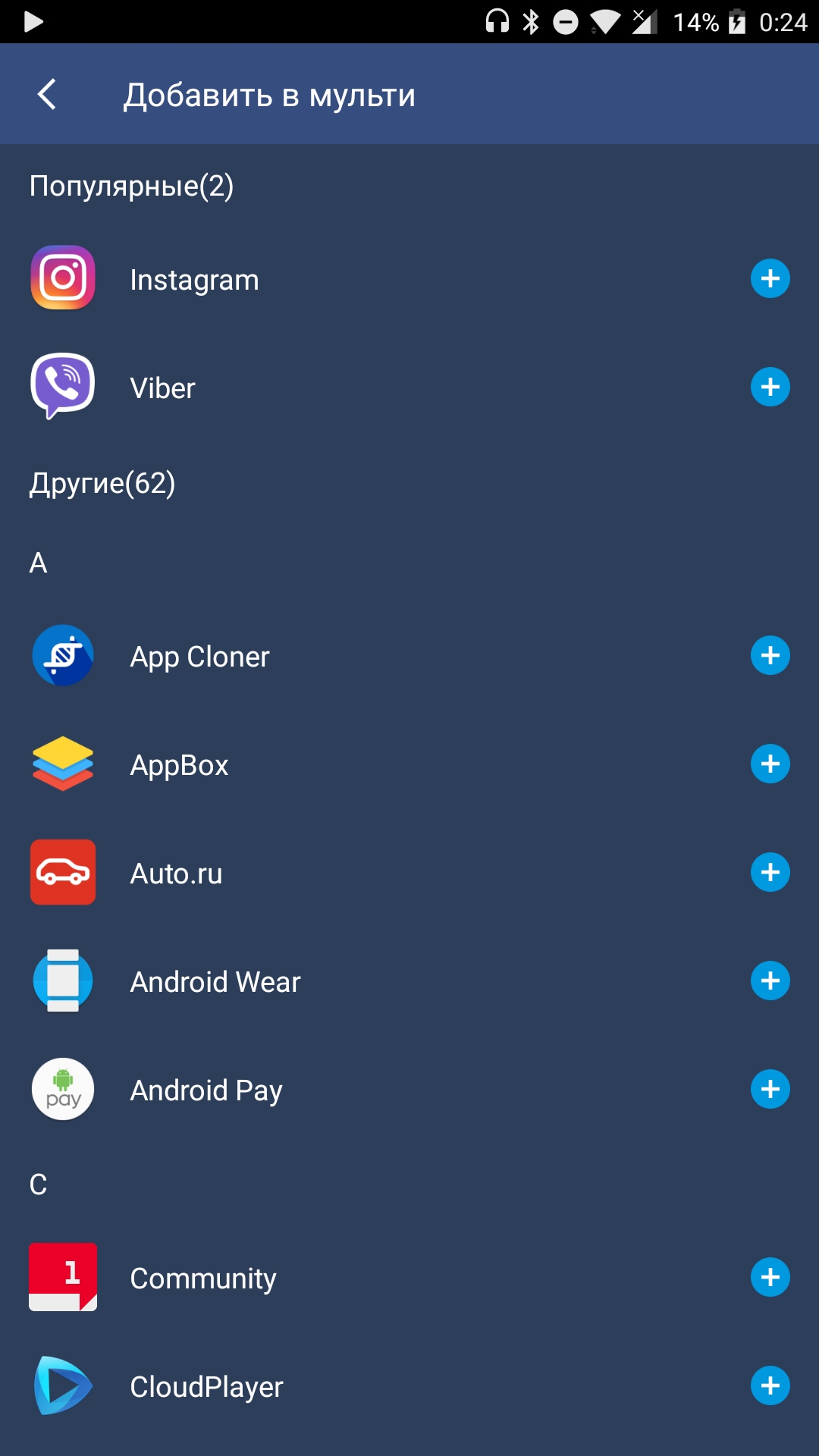Add Viber using its plus button

770,388
